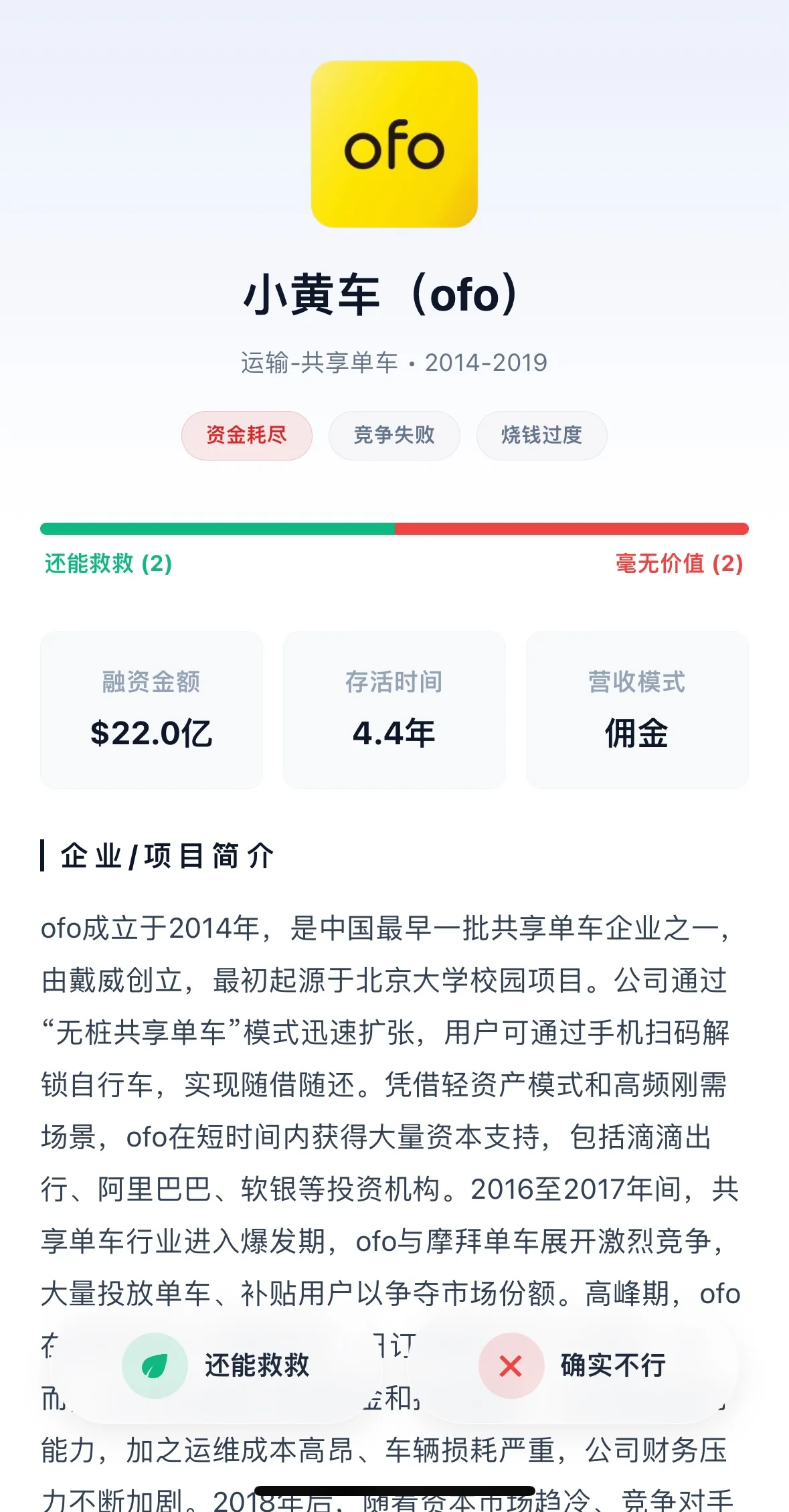
Task: Vote 确实不行 for ofo
Action: pyautogui.click(x=573, y=1365)
